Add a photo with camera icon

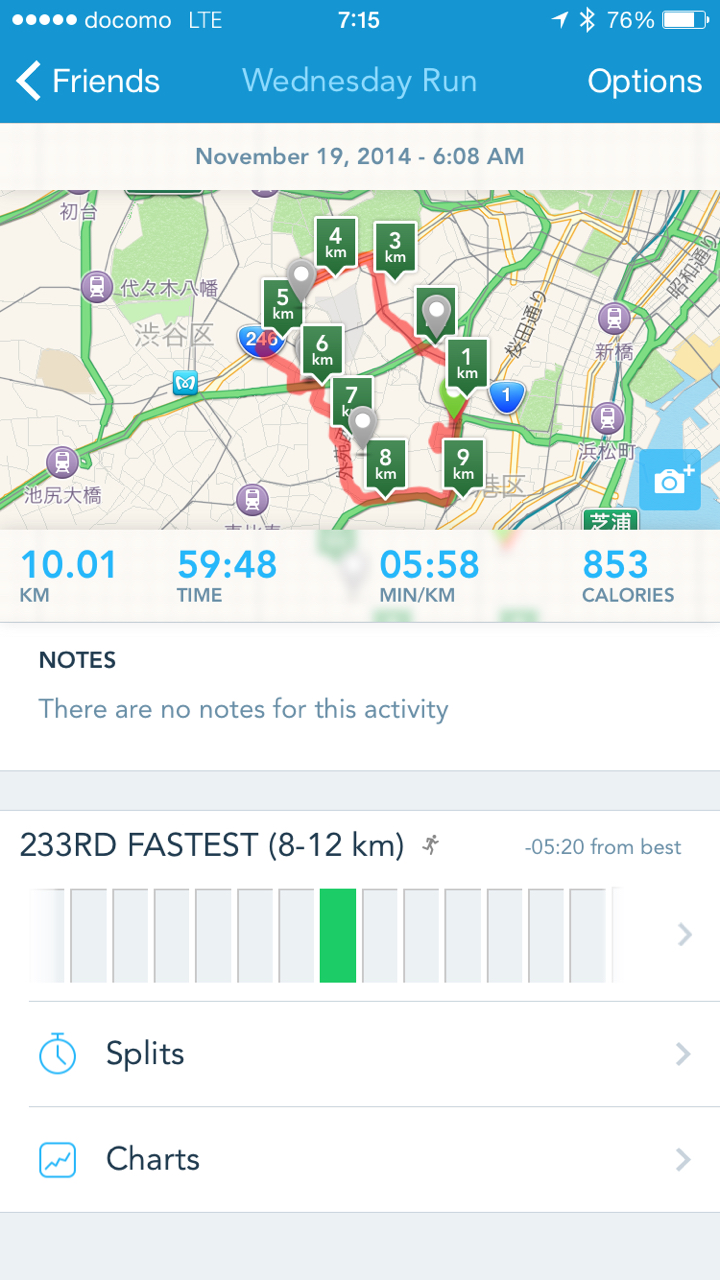coord(669,481)
